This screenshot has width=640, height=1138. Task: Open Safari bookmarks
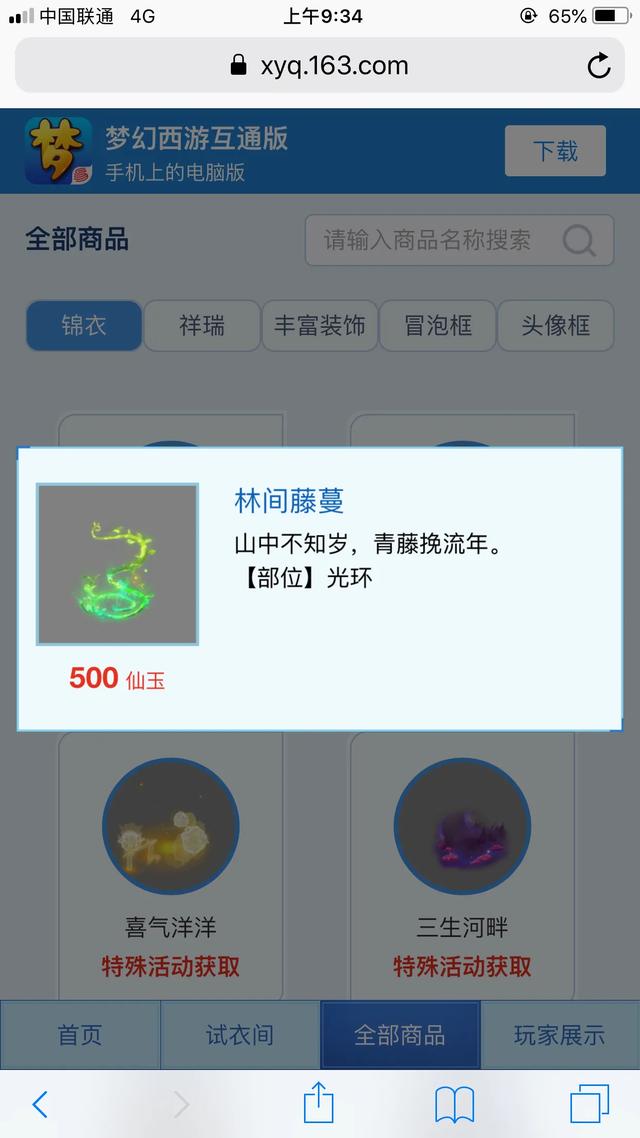point(454,1105)
